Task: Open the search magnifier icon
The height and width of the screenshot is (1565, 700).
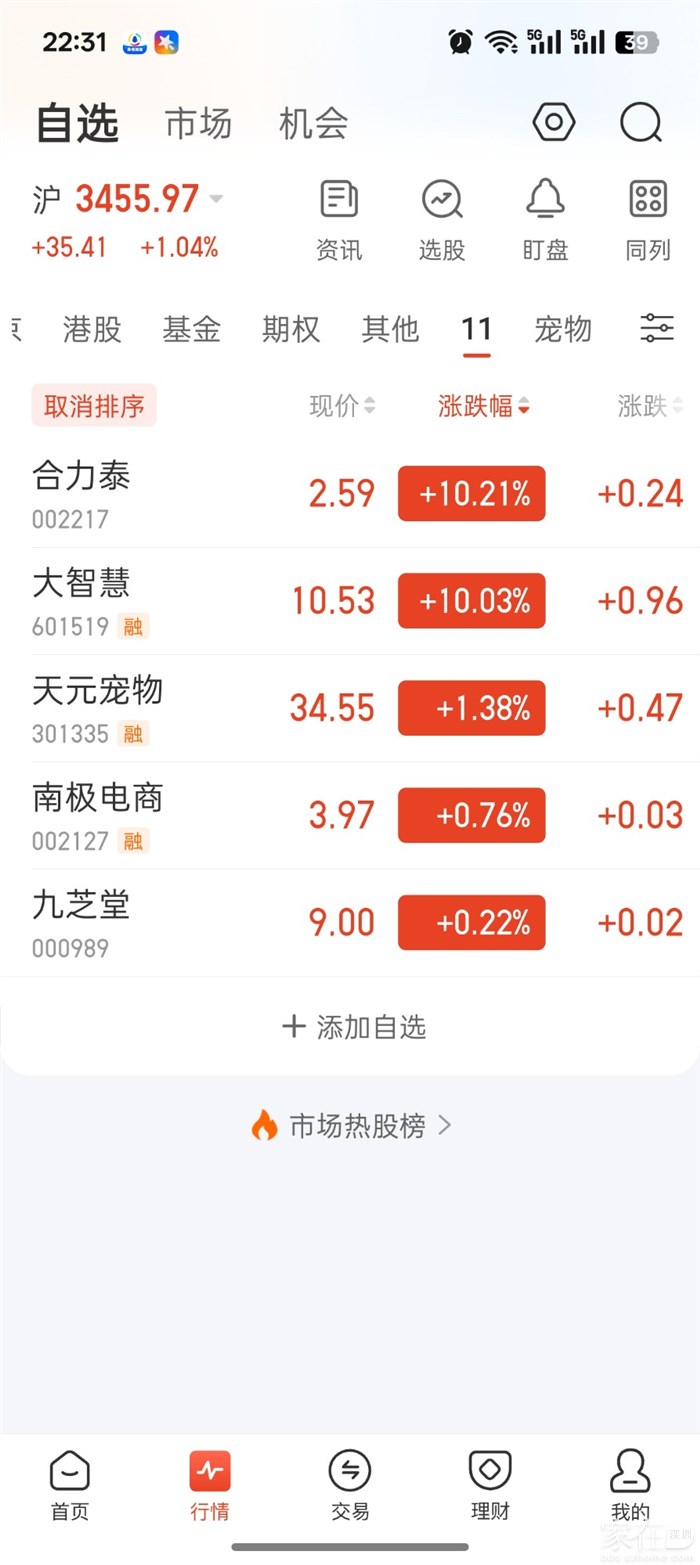Action: pos(641,124)
